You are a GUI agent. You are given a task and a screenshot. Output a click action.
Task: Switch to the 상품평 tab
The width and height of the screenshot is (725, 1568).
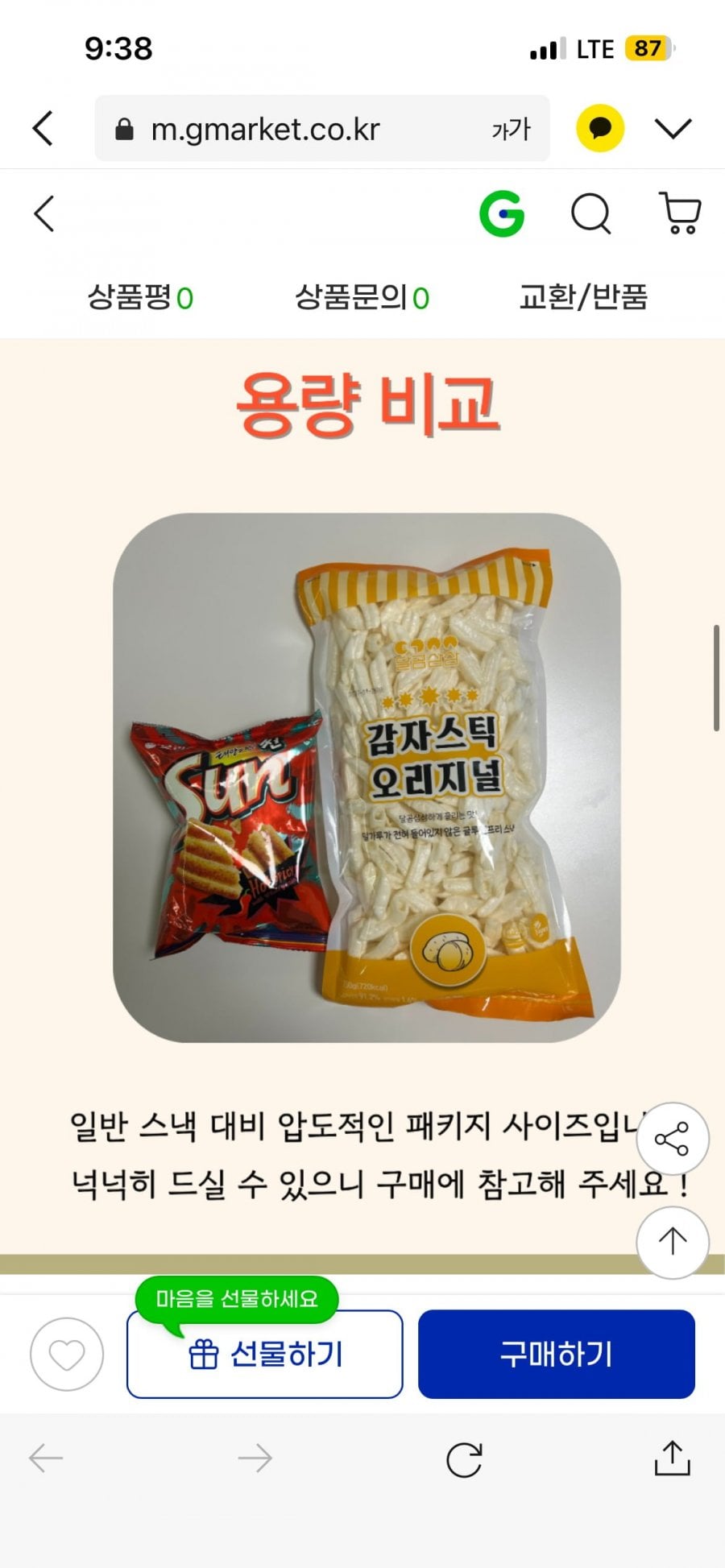[x=140, y=298]
